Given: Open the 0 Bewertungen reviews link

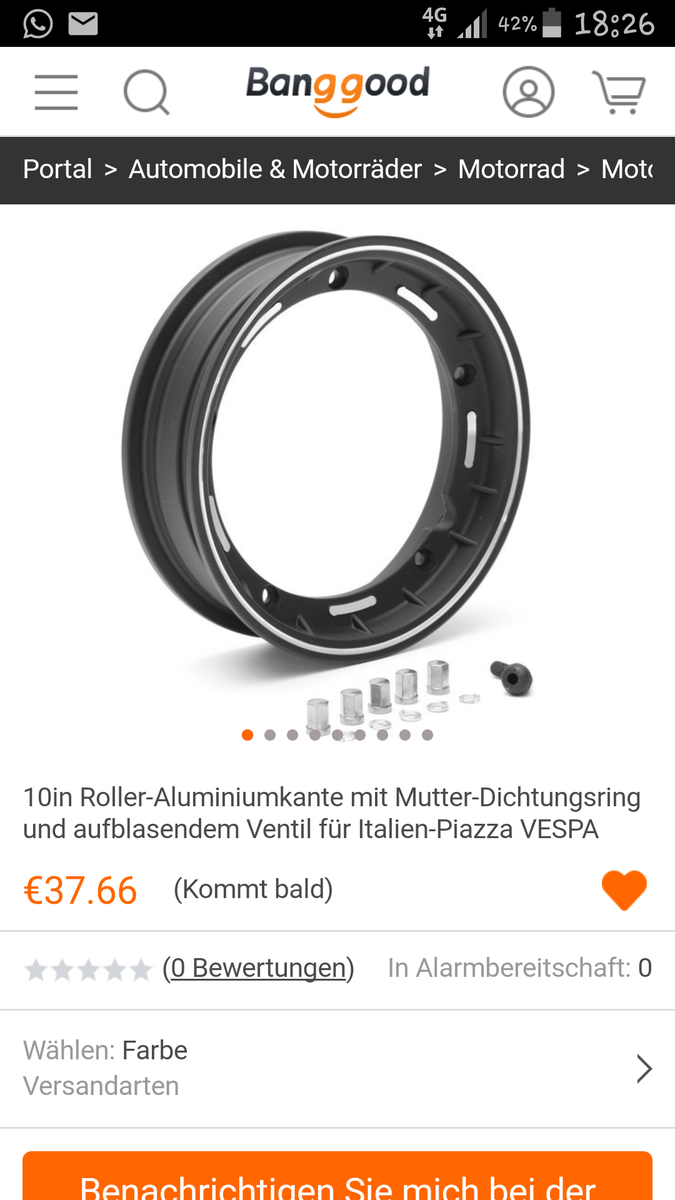Looking at the screenshot, I should coord(258,968).
